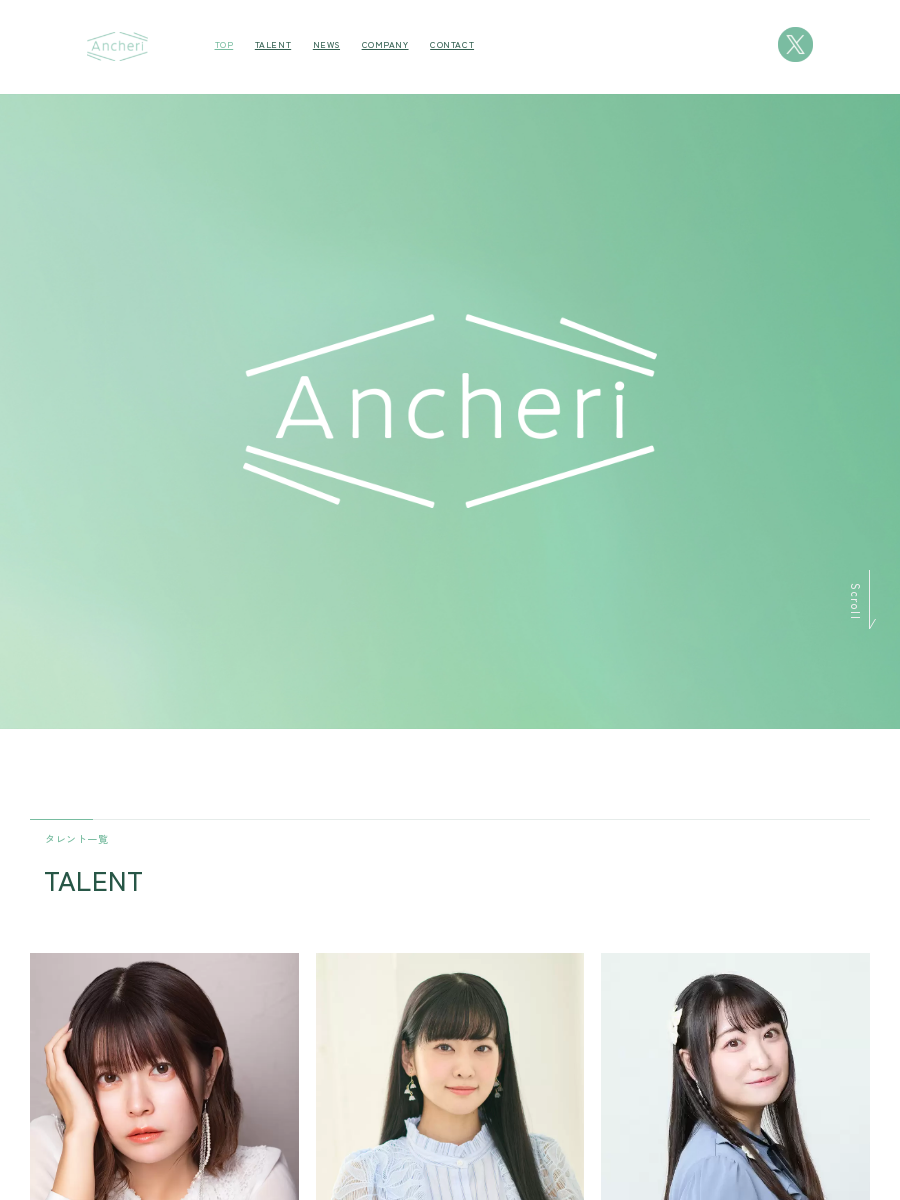Screen dimensions: 900x1200
Task: Go to the TOP navigation link
Action: pyautogui.click(x=224, y=45)
